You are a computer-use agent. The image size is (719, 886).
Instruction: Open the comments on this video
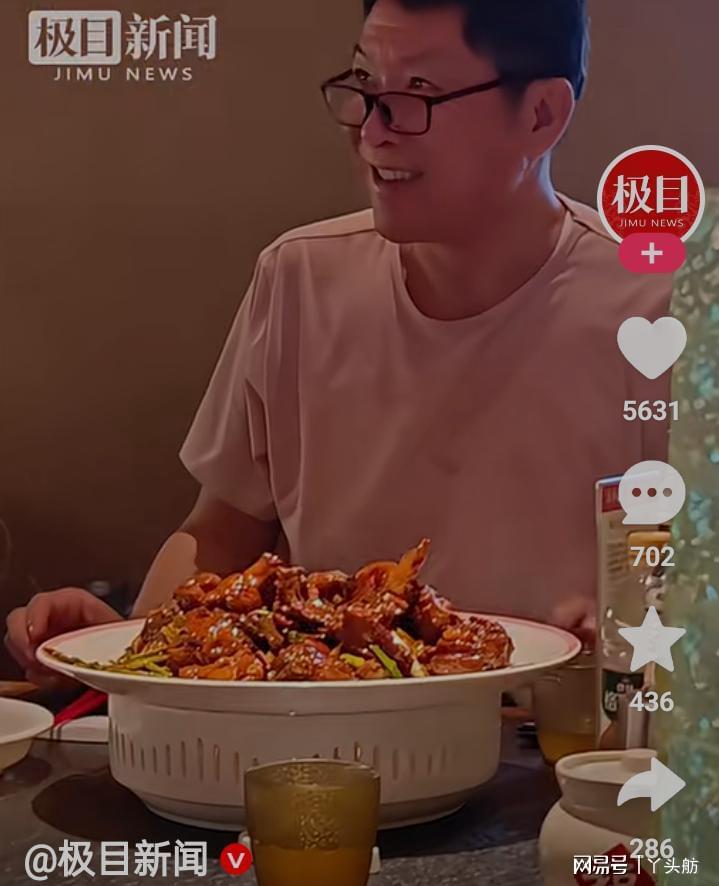pos(651,493)
